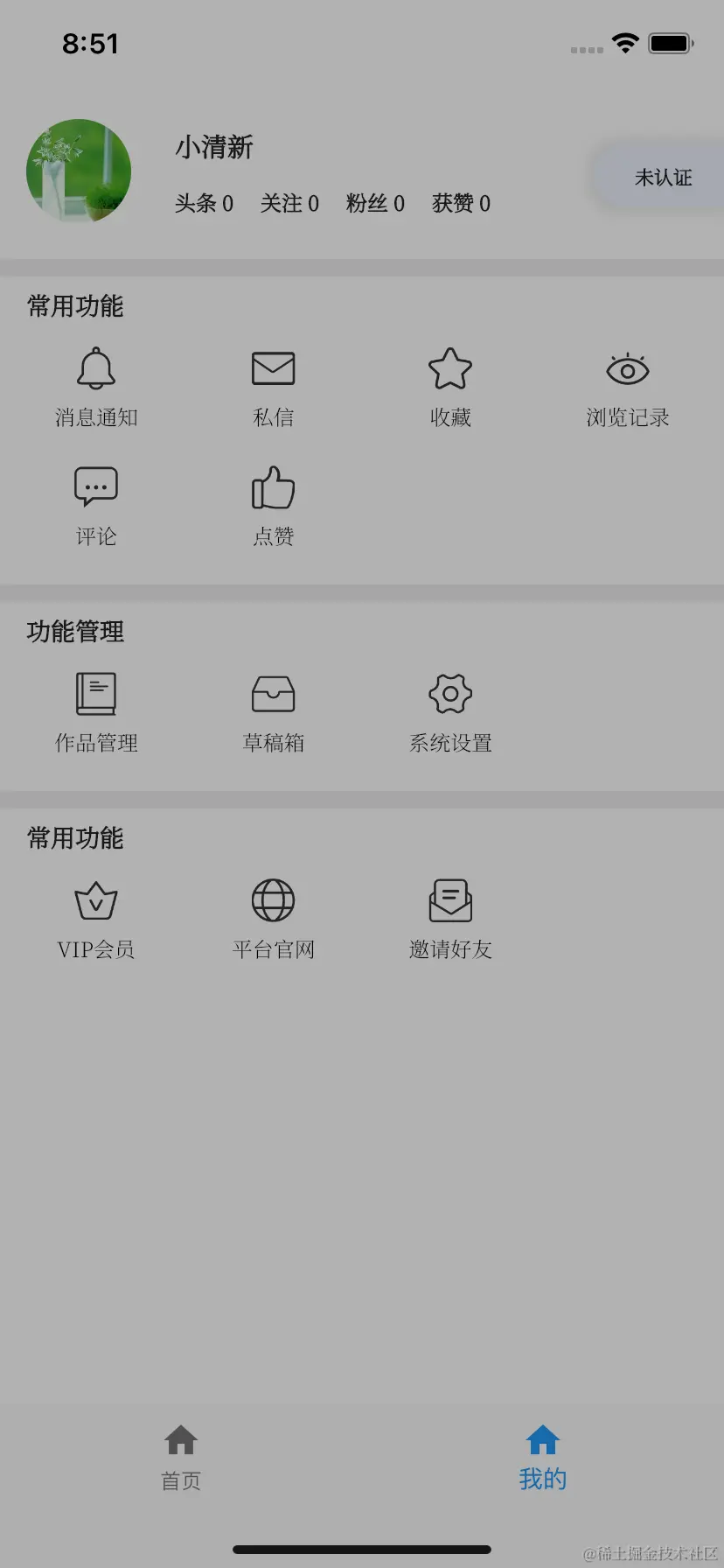
Task: View your 粉丝 followers count
Action: tap(374, 203)
